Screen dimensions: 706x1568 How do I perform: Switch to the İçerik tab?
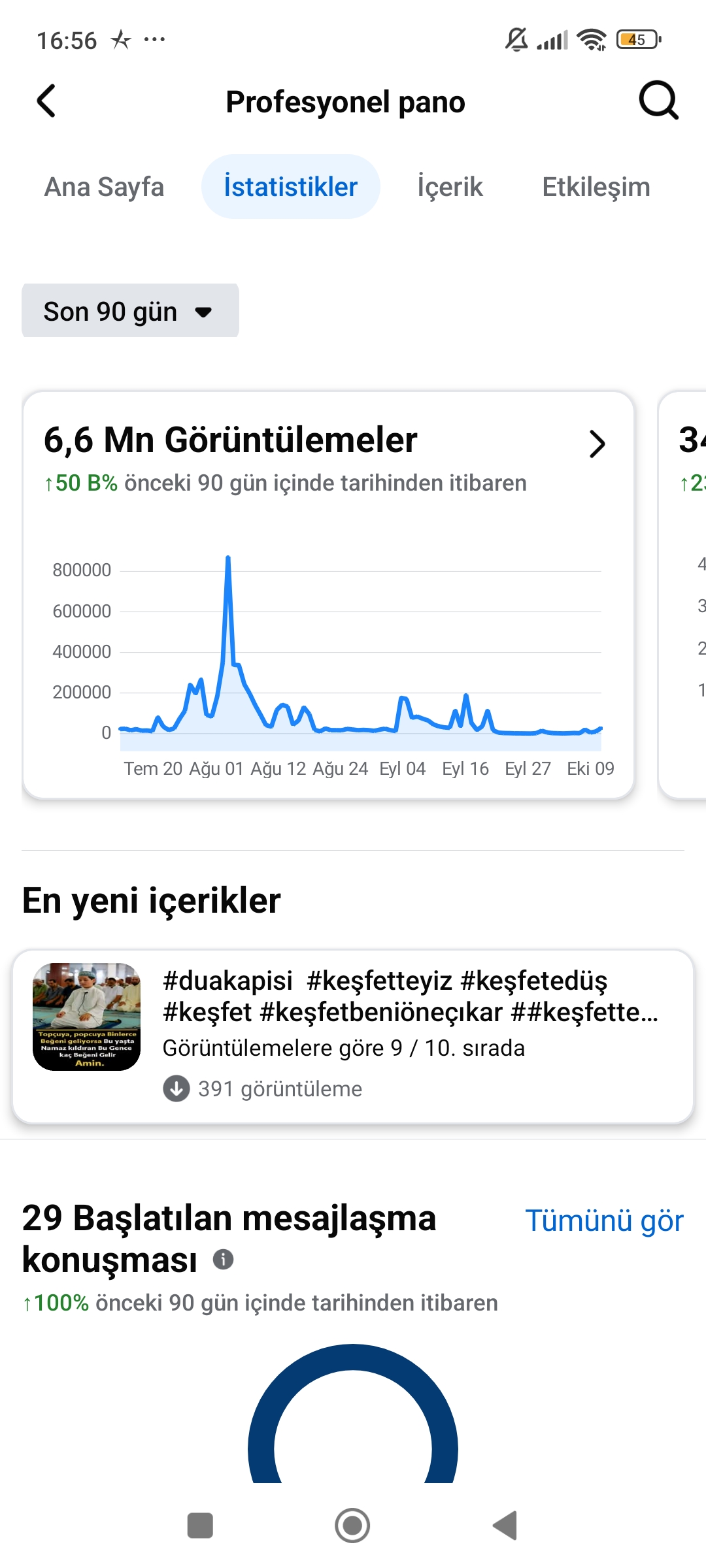450,187
